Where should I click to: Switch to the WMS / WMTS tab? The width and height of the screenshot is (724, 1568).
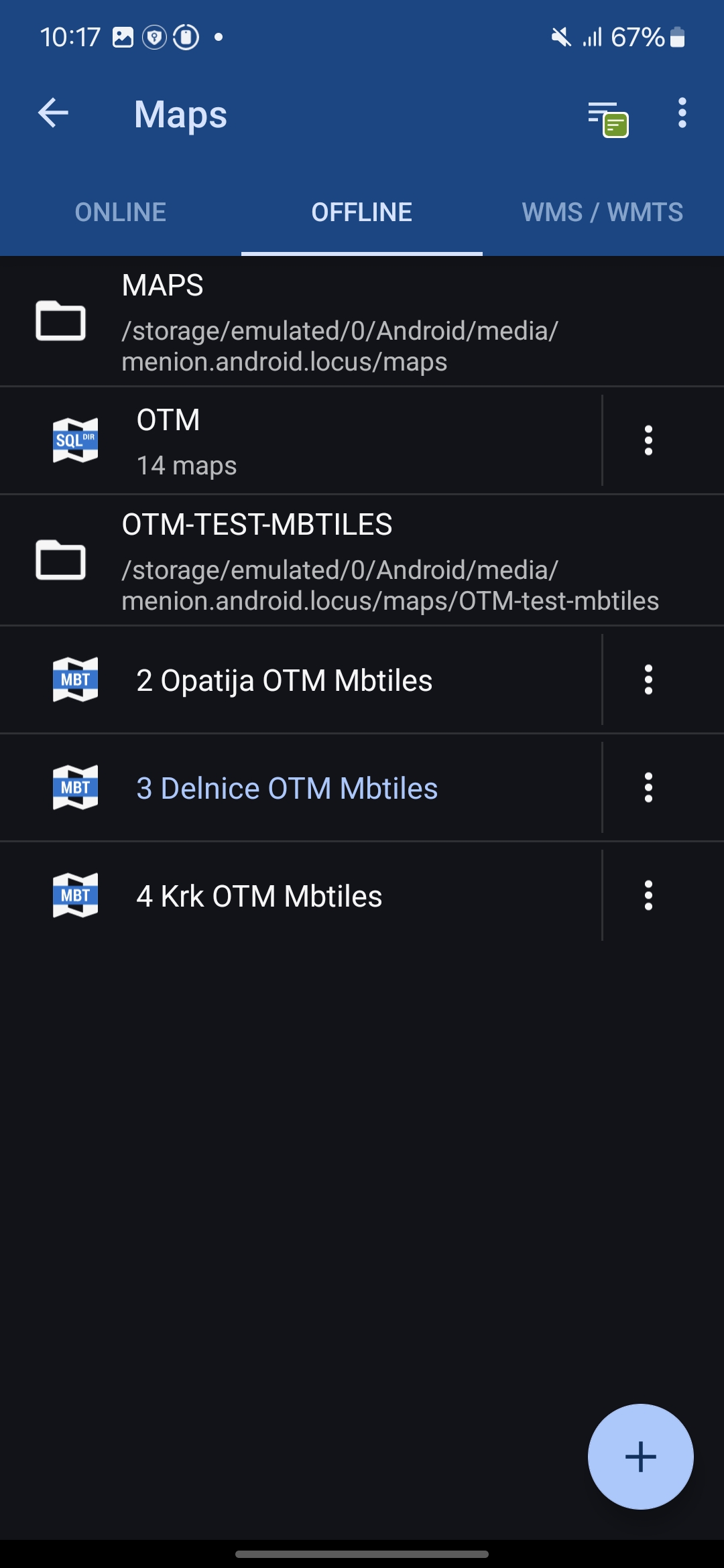tap(602, 212)
